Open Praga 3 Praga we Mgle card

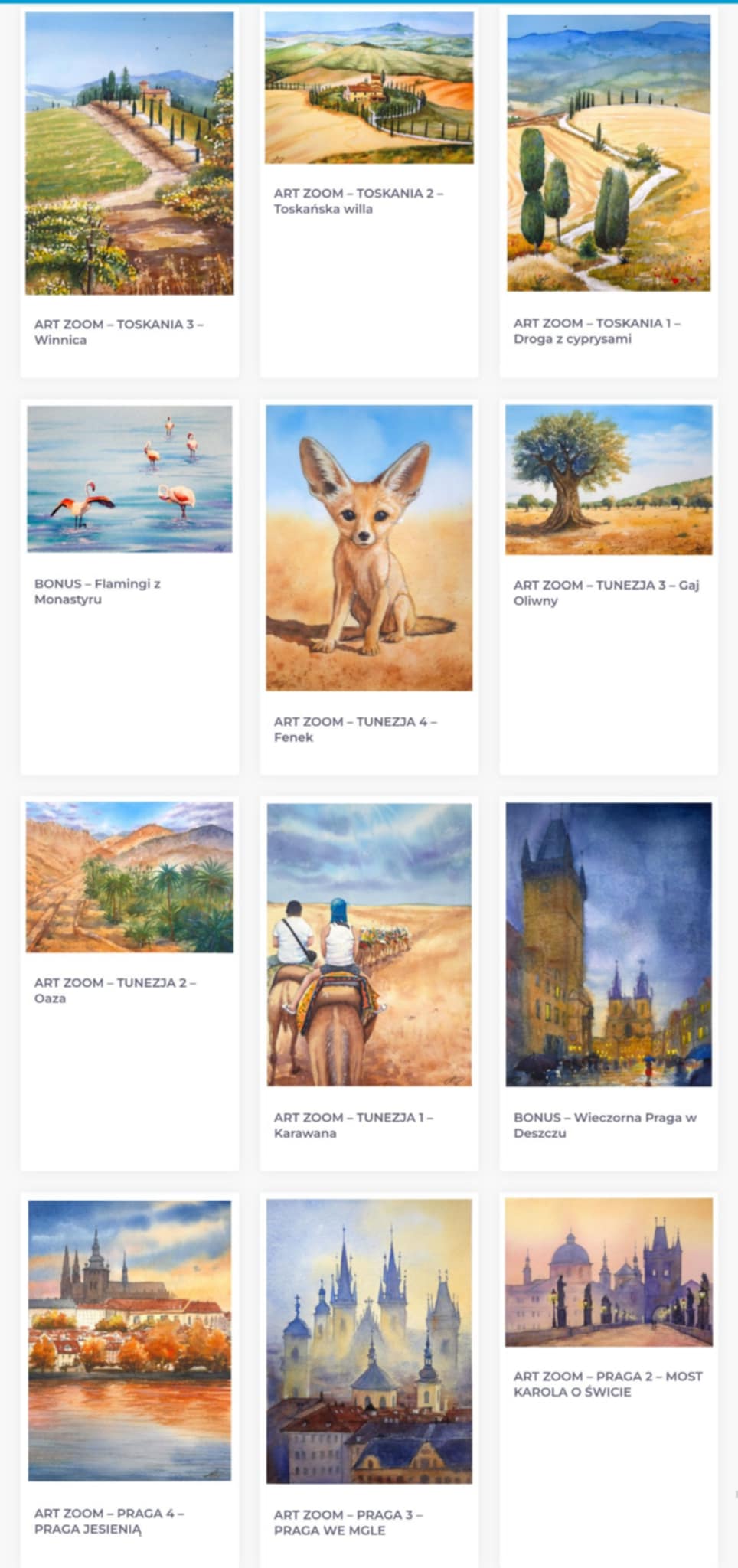tap(369, 1341)
